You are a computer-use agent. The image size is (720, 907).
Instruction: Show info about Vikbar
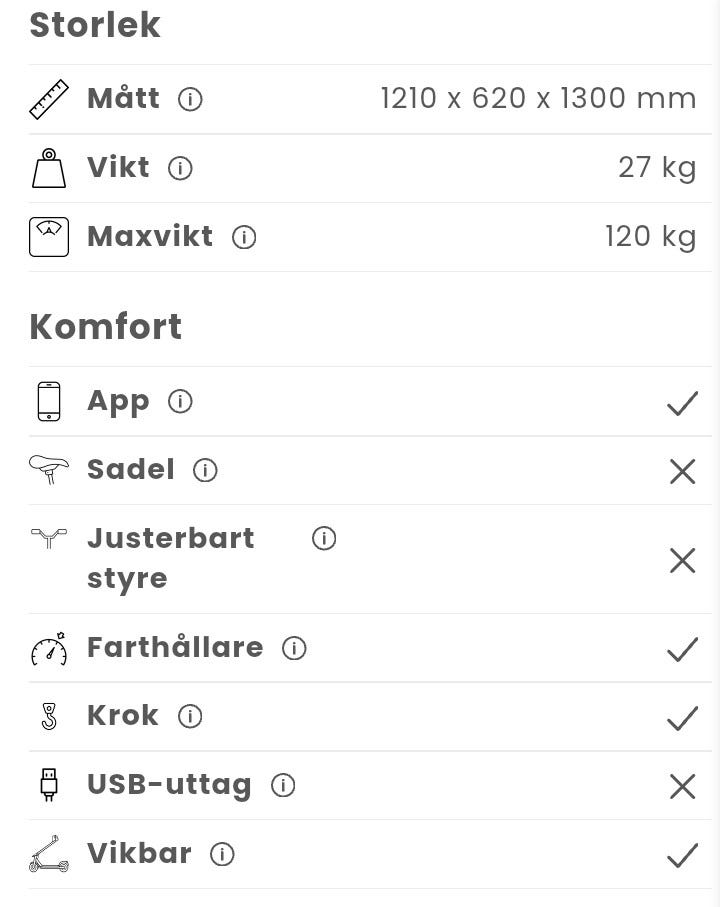[x=222, y=854]
